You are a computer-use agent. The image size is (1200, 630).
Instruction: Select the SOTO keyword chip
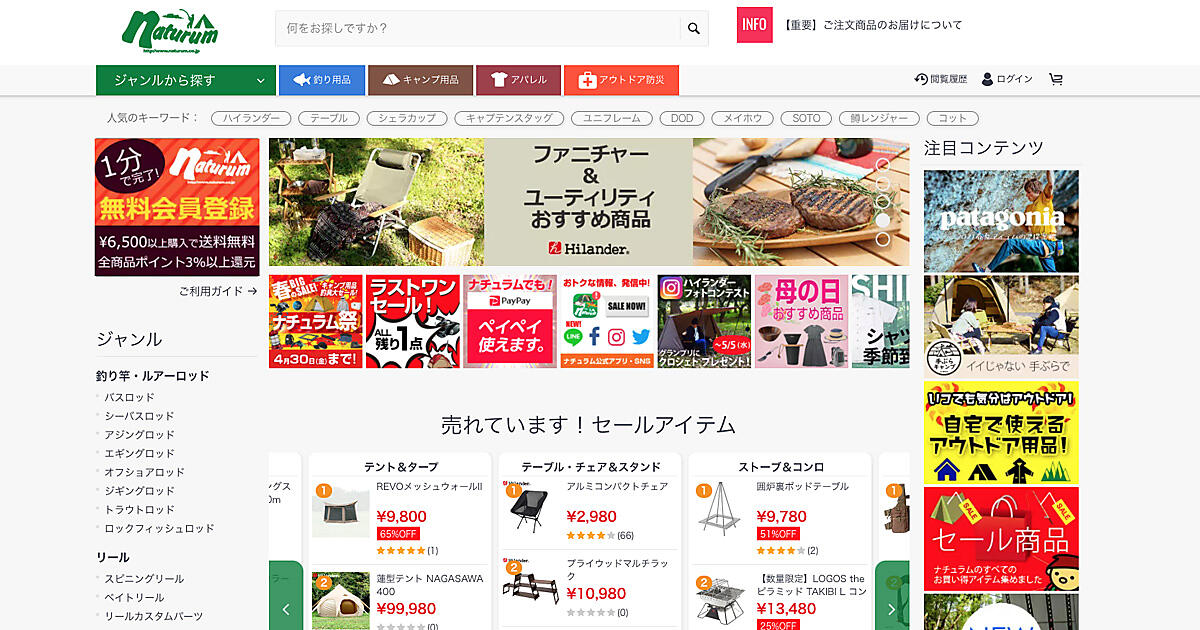click(806, 118)
